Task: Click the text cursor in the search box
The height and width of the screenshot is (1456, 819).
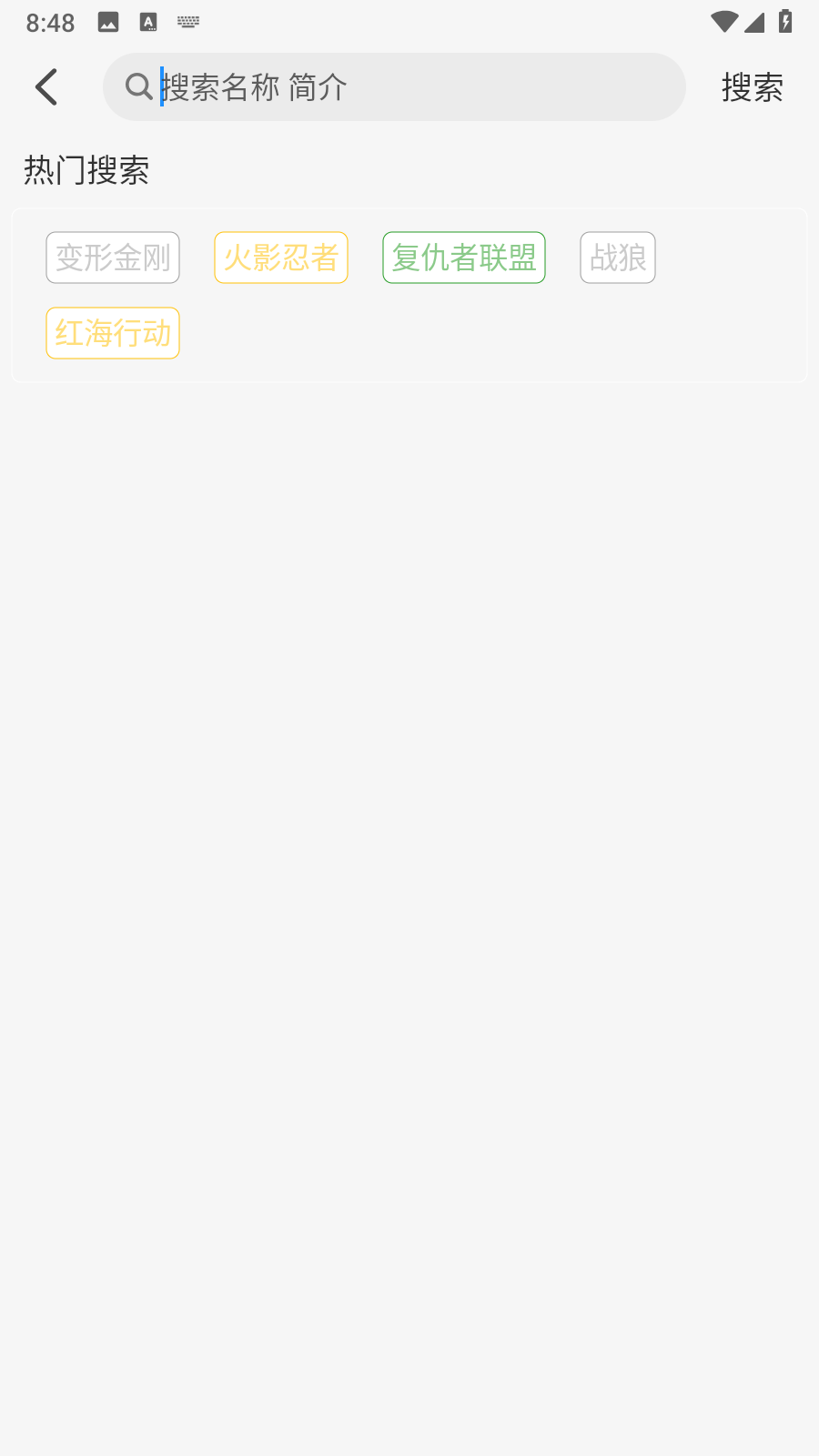Action: [160, 86]
